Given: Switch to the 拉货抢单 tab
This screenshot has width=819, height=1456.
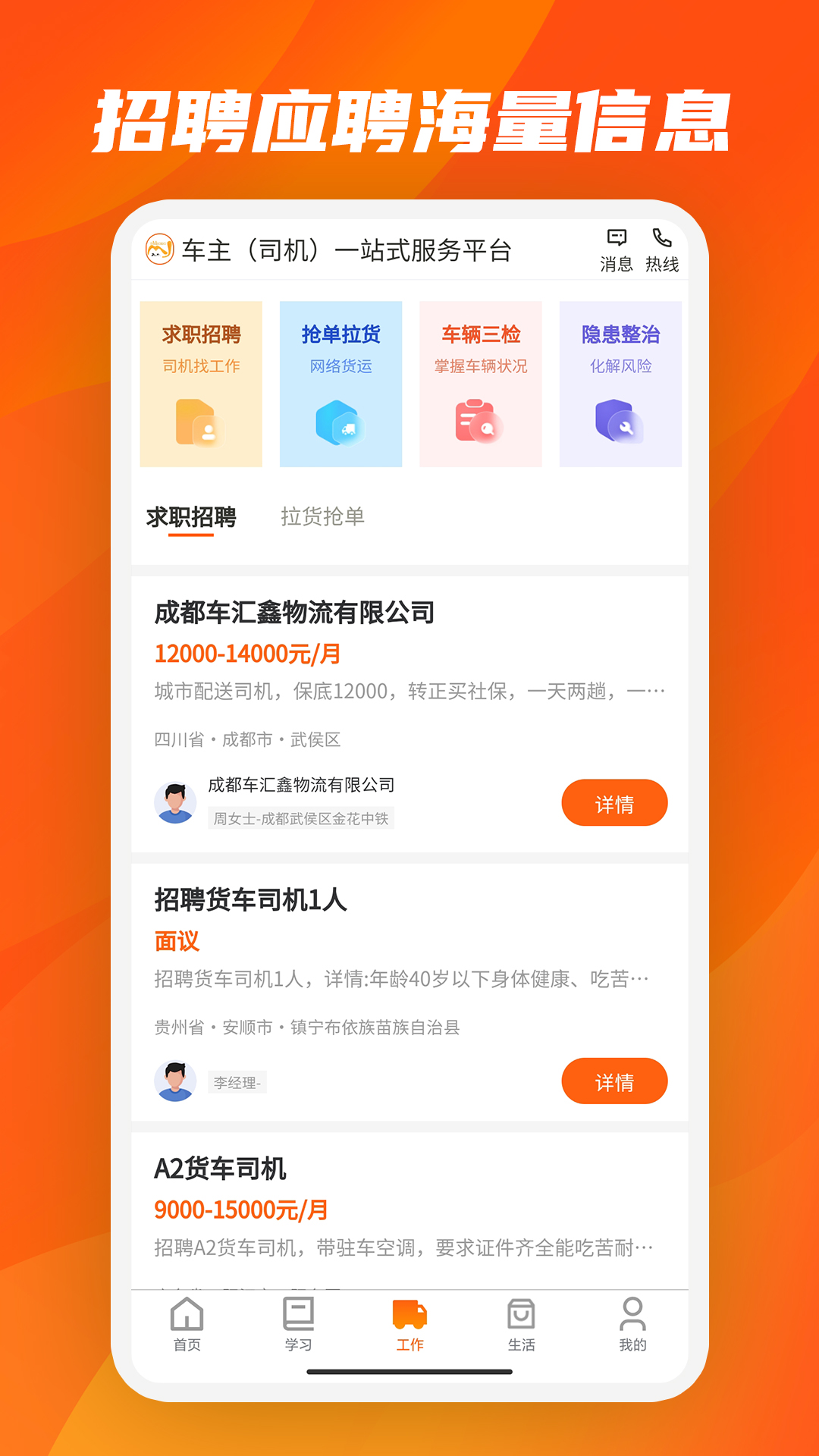Looking at the screenshot, I should 321,517.
